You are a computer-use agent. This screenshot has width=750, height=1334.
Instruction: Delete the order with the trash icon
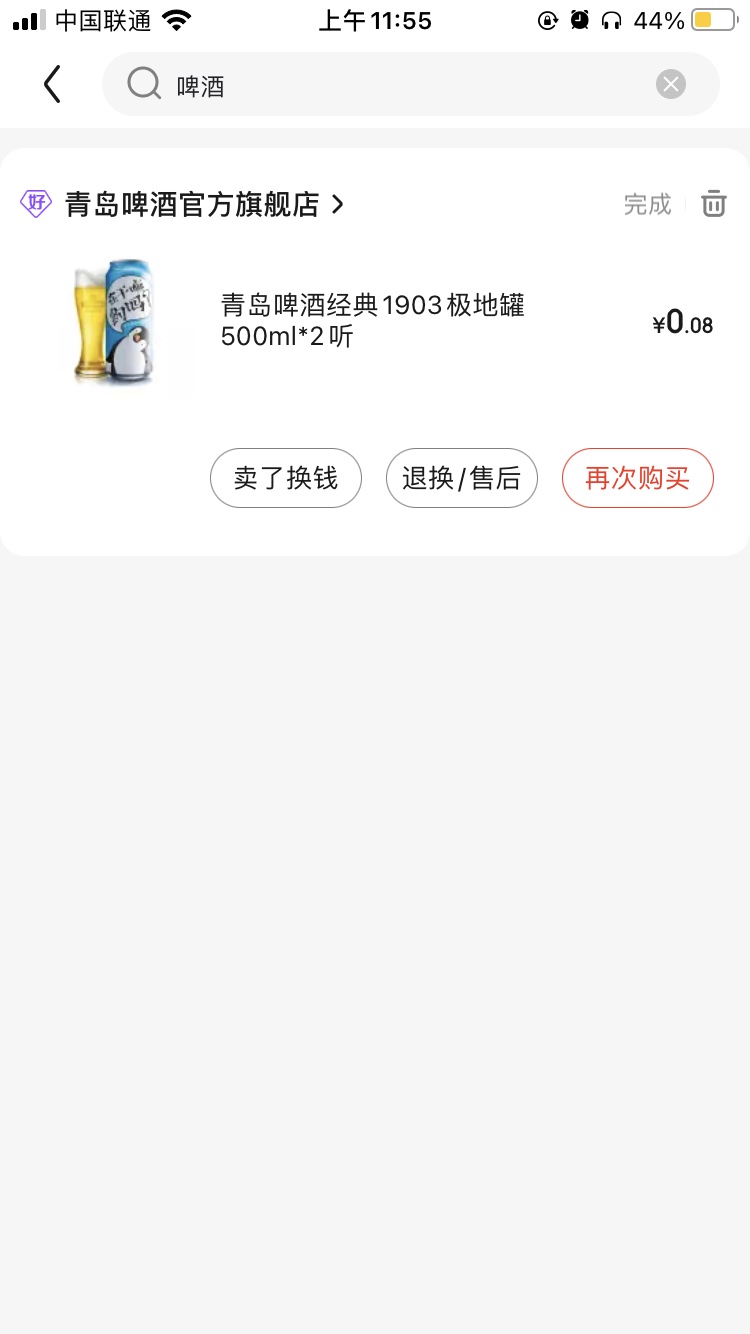(x=714, y=204)
